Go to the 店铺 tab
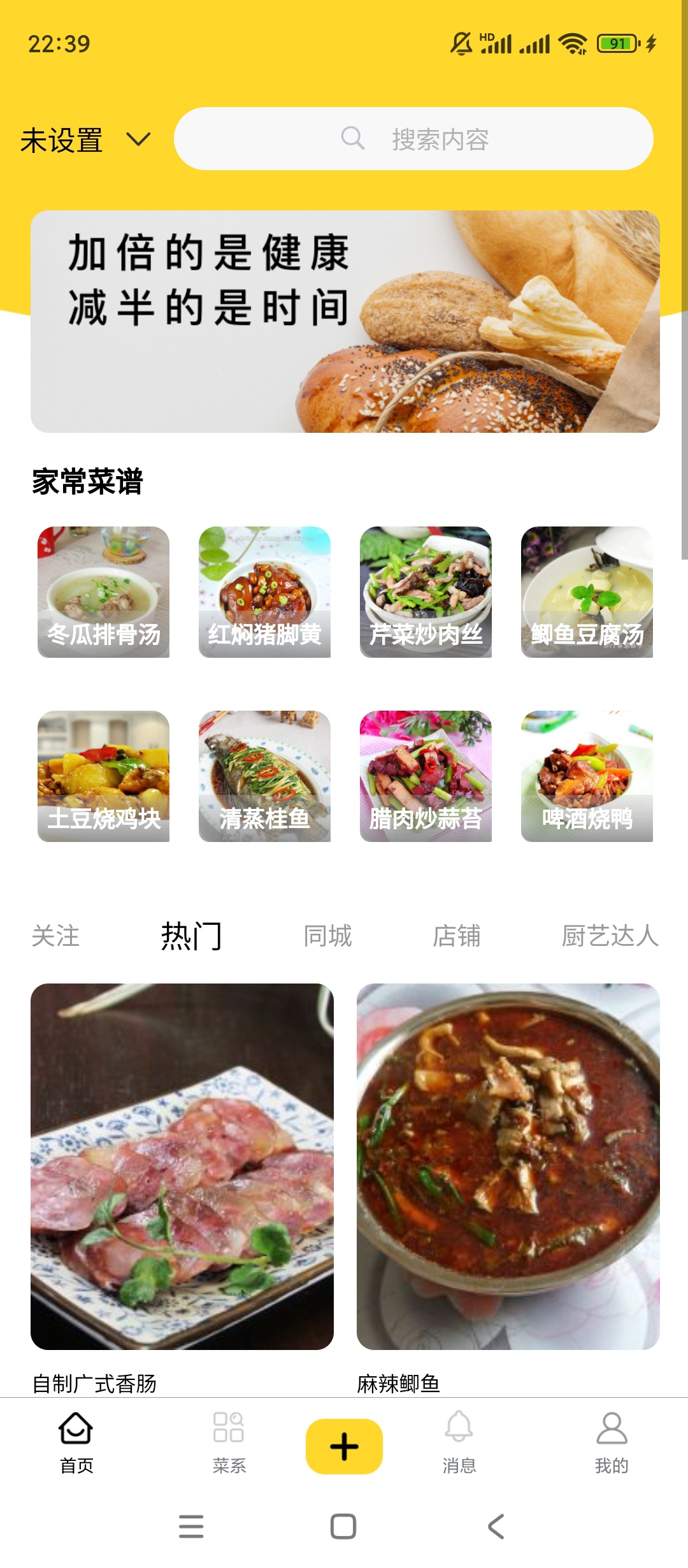This screenshot has height=1568, width=688. click(456, 936)
